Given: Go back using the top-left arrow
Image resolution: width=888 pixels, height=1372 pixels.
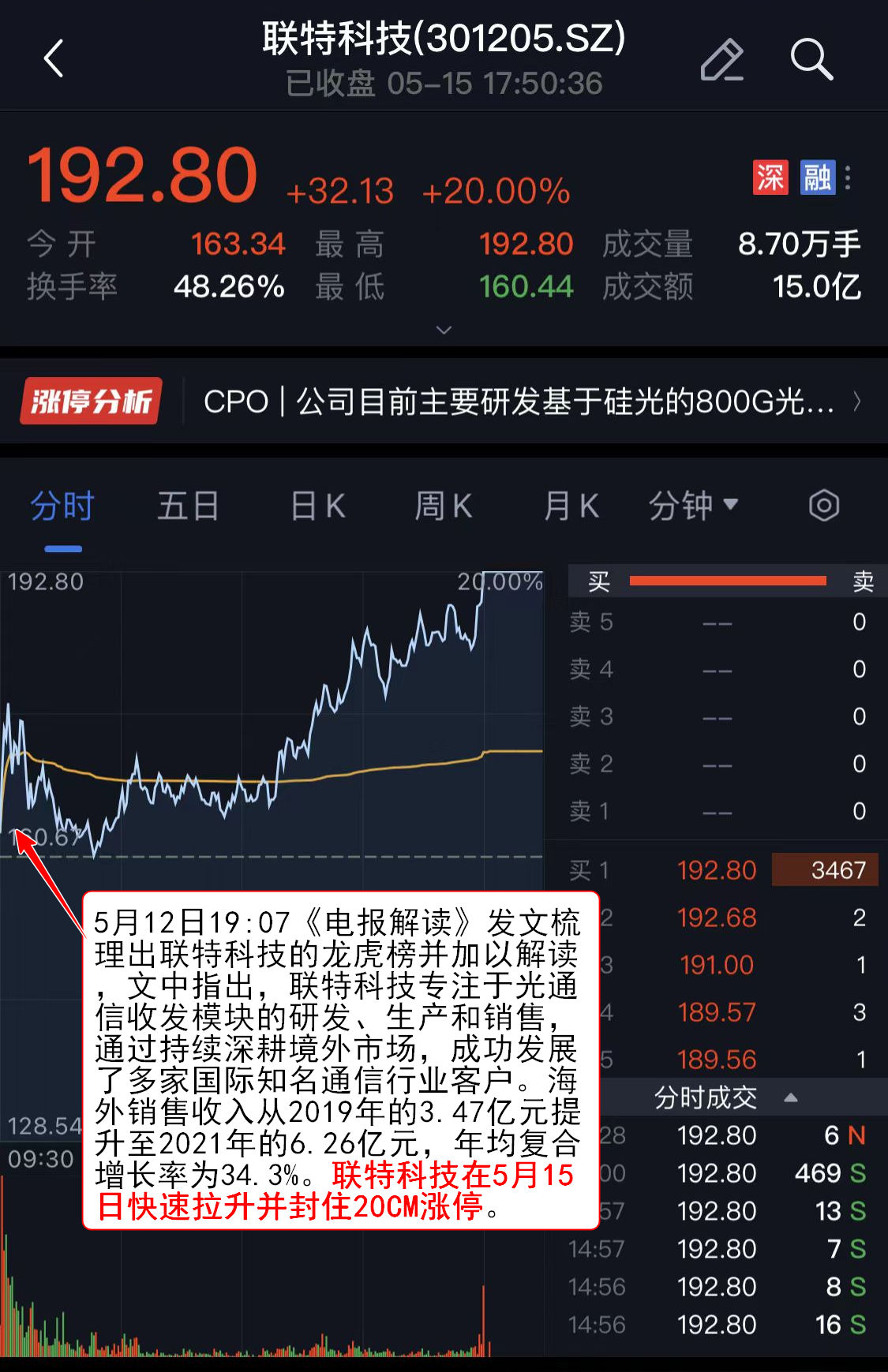Looking at the screenshot, I should 54,59.
